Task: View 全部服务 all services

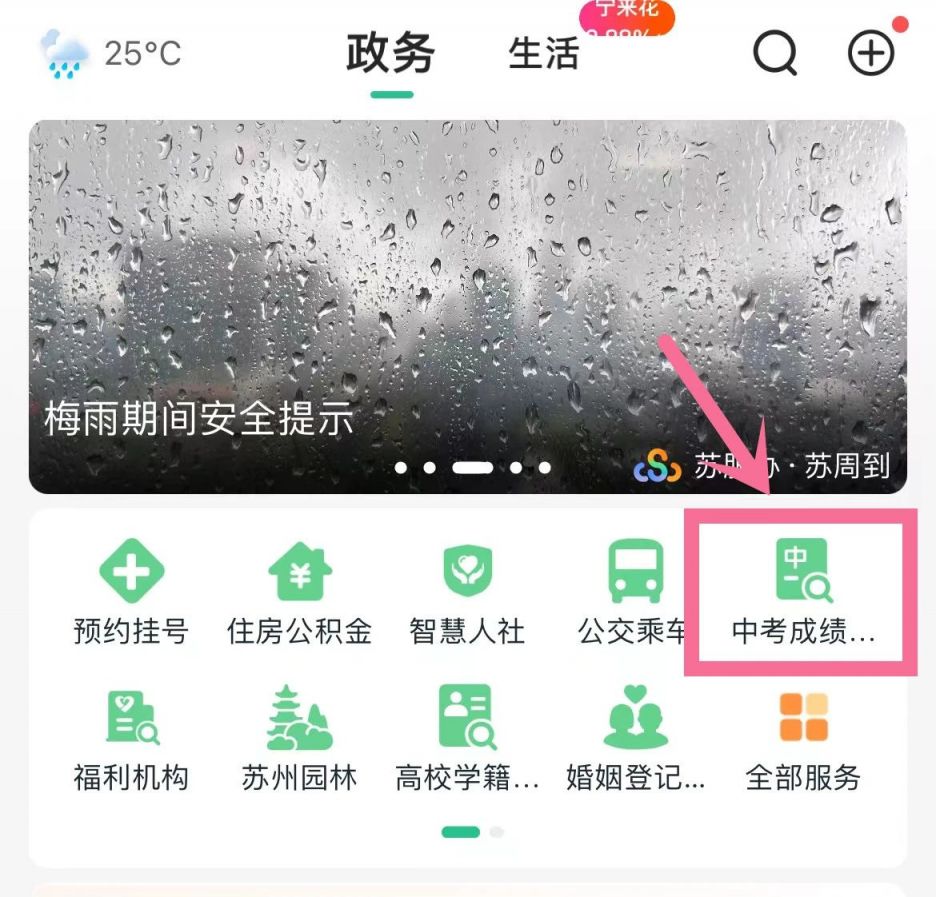Action: 803,738
